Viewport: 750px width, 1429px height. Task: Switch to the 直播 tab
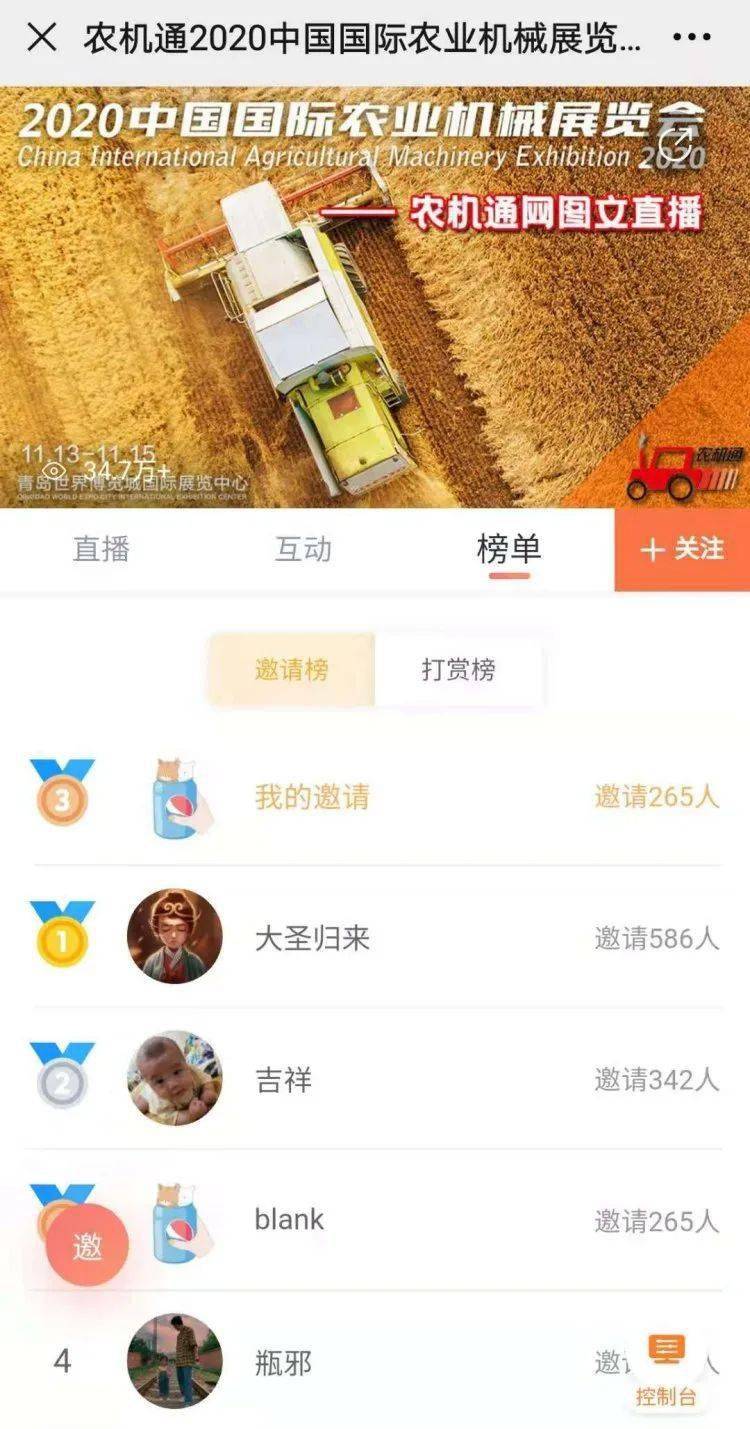(101, 549)
